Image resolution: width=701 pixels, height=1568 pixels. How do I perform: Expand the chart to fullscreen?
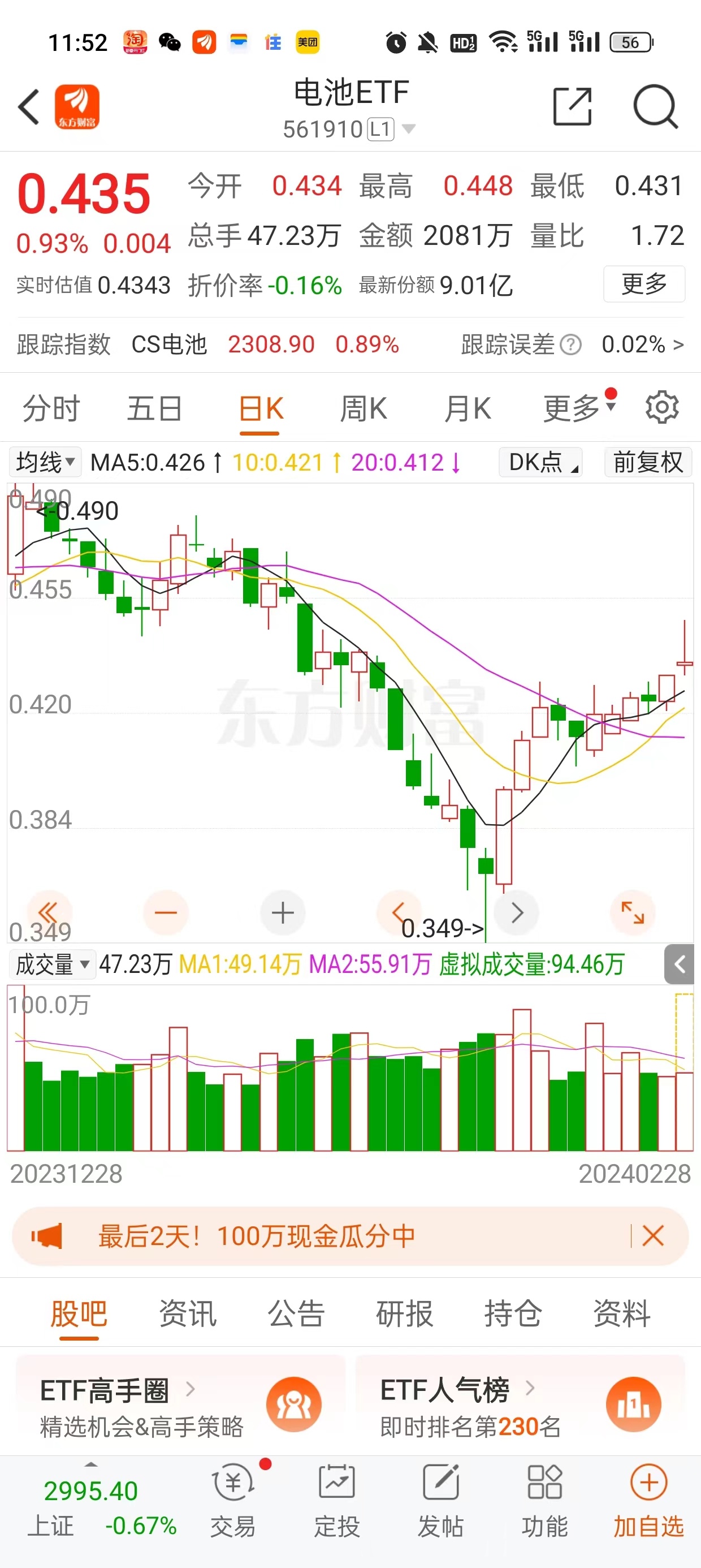(x=631, y=912)
